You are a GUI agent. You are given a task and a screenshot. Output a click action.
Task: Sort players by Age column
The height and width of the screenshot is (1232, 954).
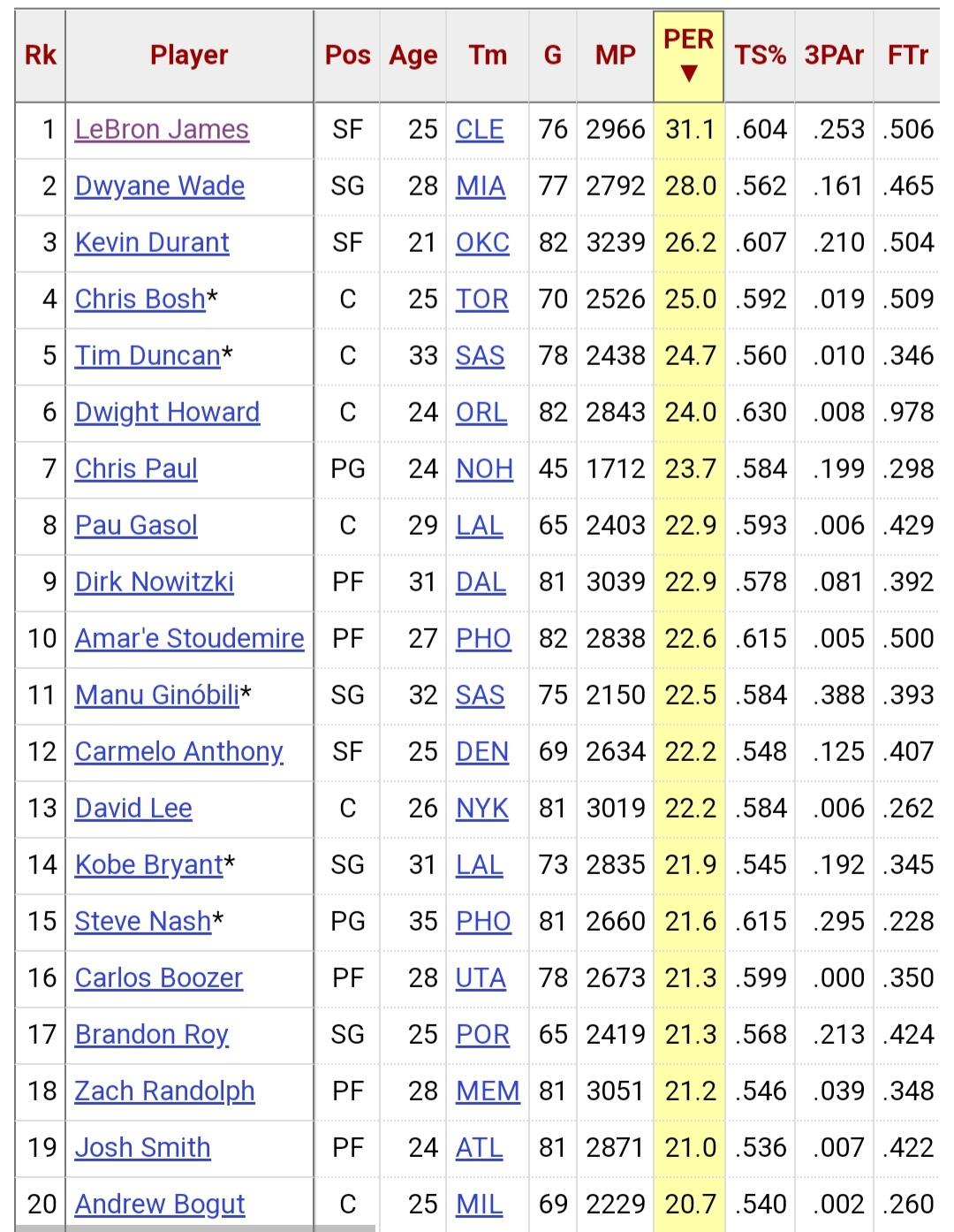(413, 56)
